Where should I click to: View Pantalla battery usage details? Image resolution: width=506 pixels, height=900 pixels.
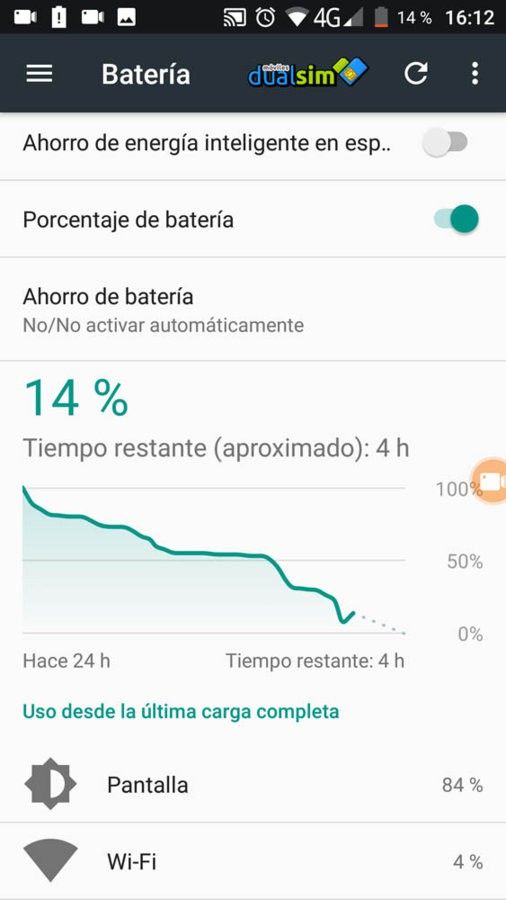(253, 785)
